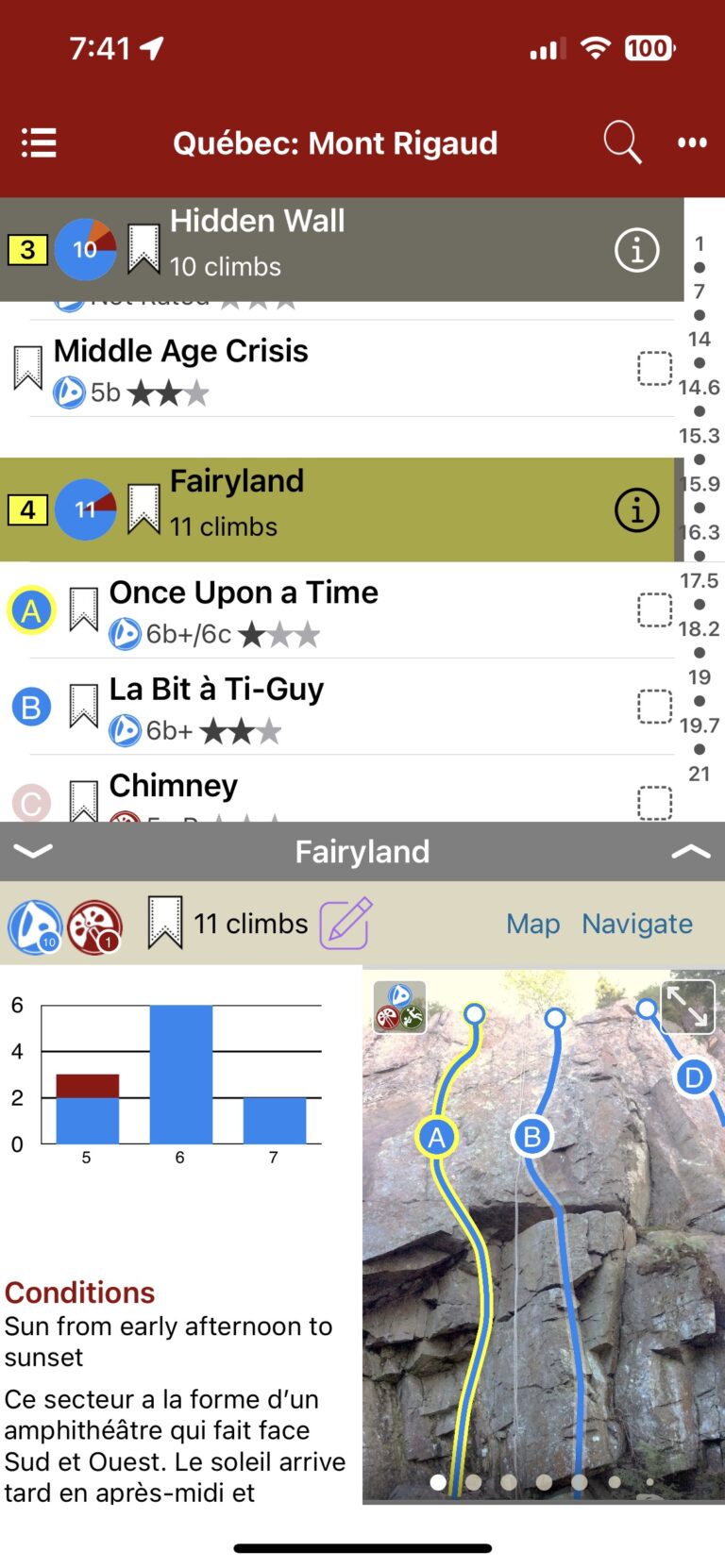Open the list menu icon
Image resolution: width=725 pixels, height=1568 pixels.
pyautogui.click(x=39, y=143)
